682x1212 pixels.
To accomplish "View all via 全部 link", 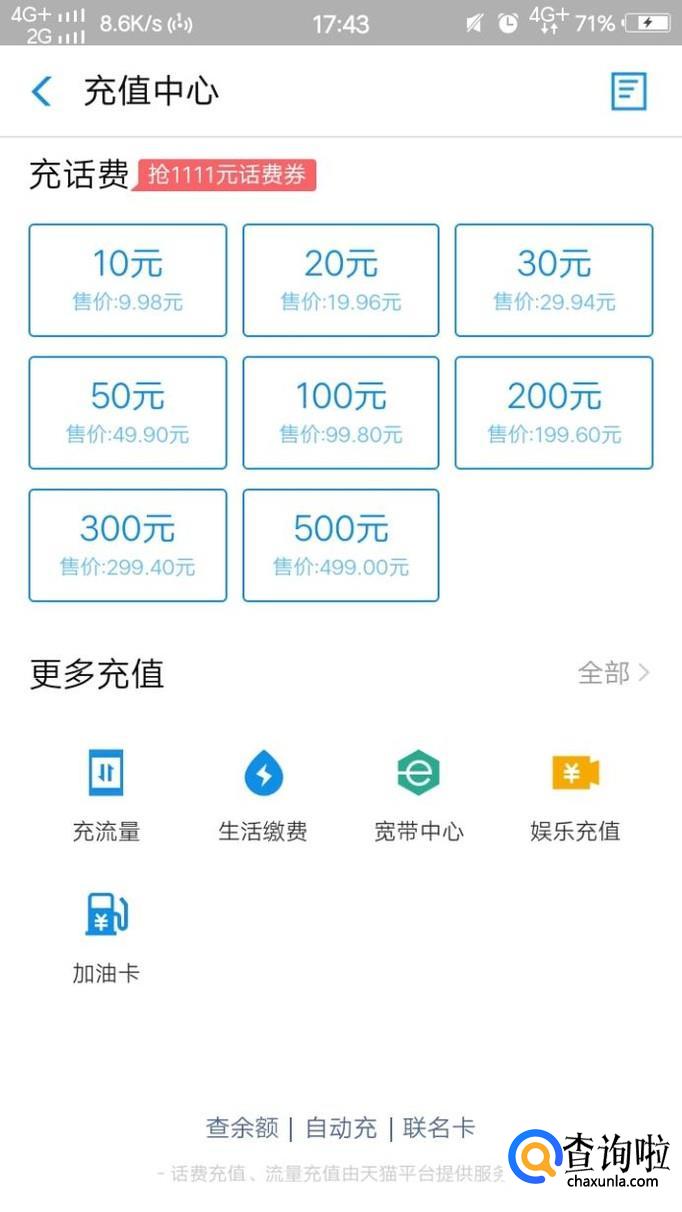I will 613,673.
